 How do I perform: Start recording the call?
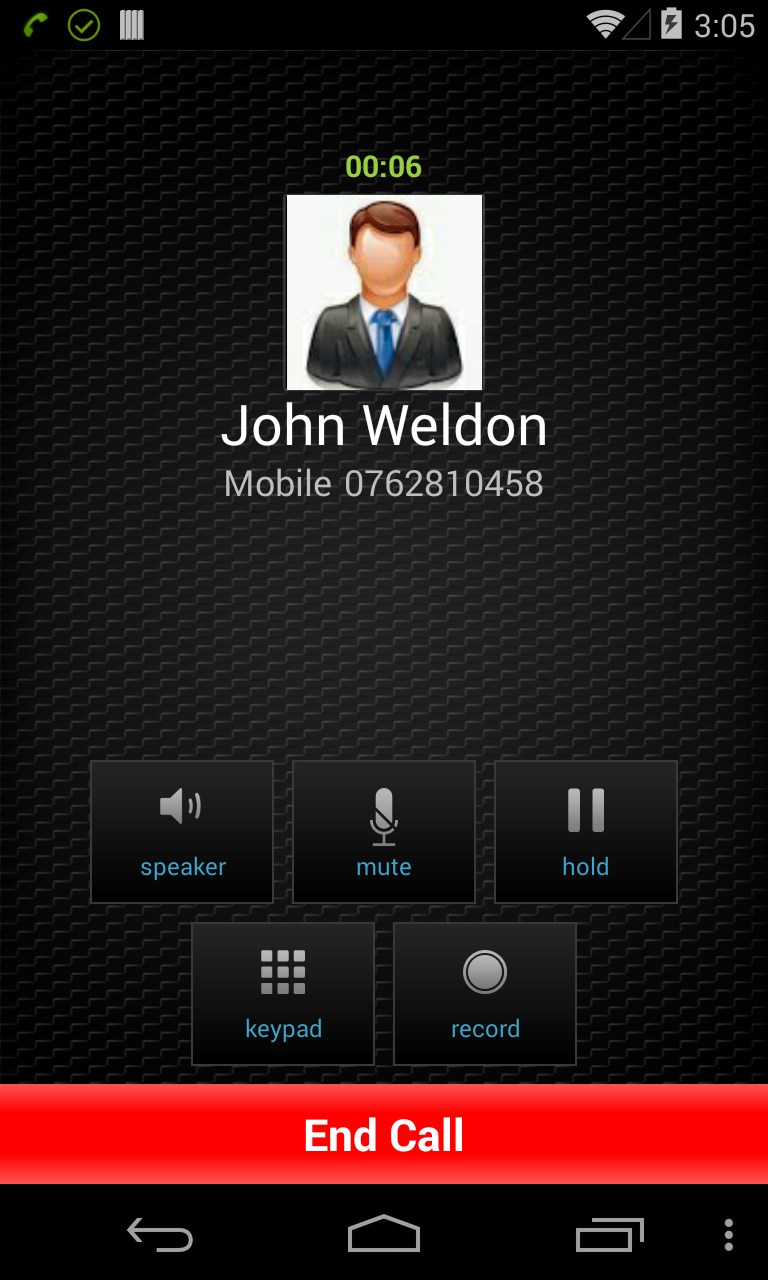(x=485, y=993)
